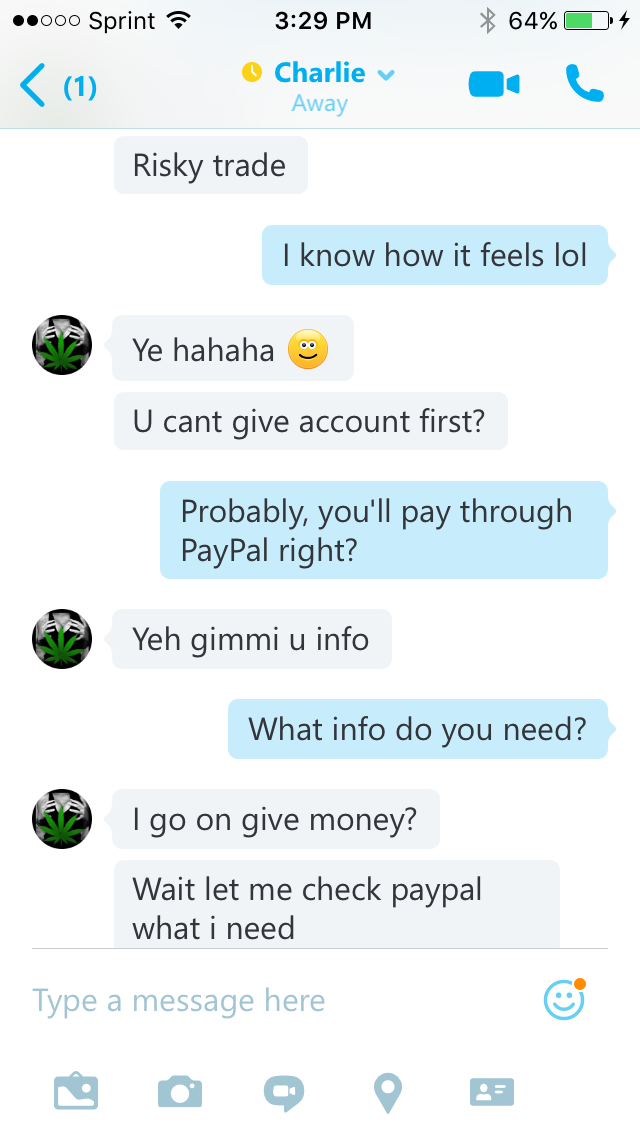This screenshot has width=640, height=1136.
Task: Open the emoticon picker
Action: 565,1000
